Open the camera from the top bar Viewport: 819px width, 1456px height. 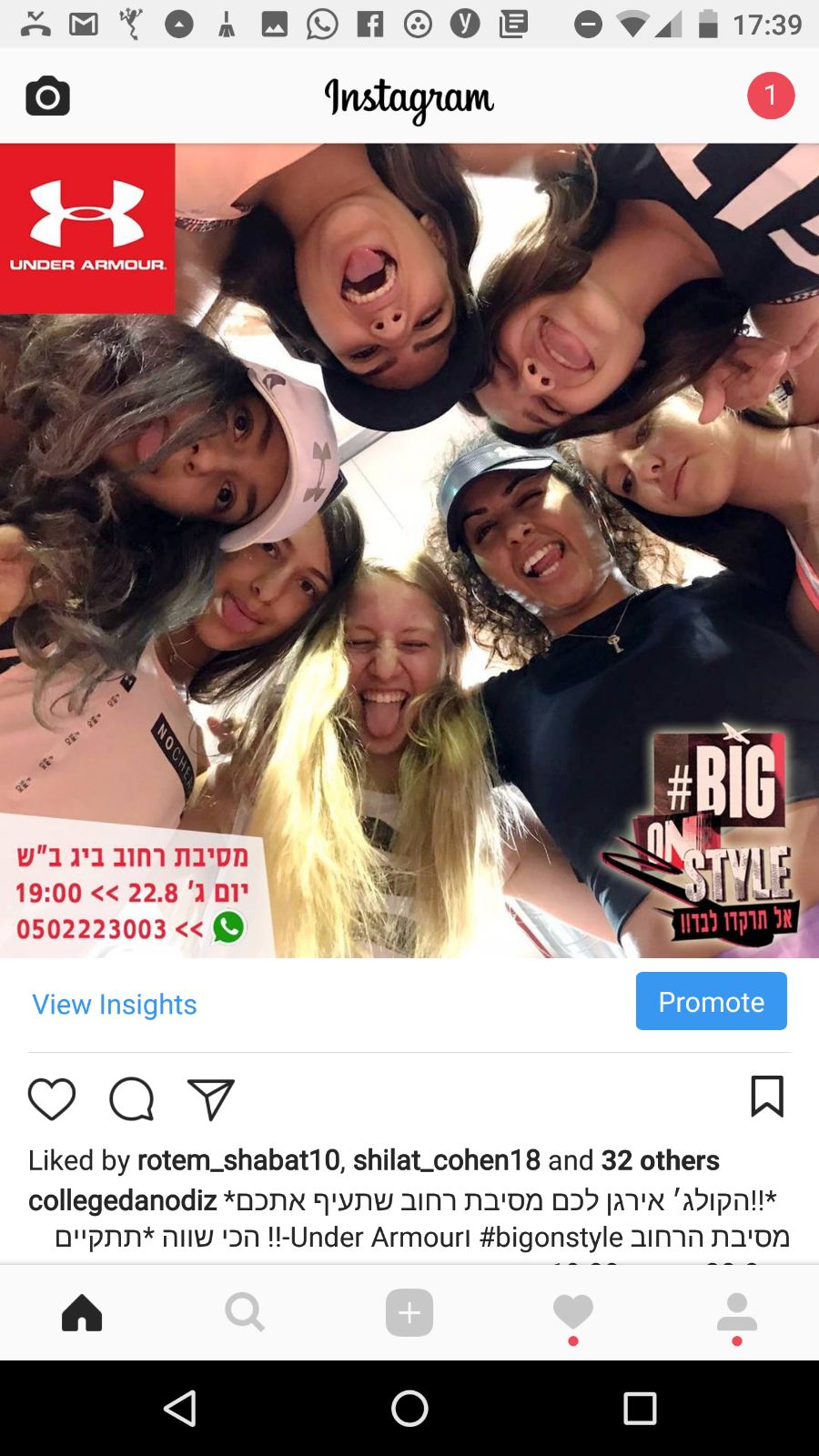(47, 96)
